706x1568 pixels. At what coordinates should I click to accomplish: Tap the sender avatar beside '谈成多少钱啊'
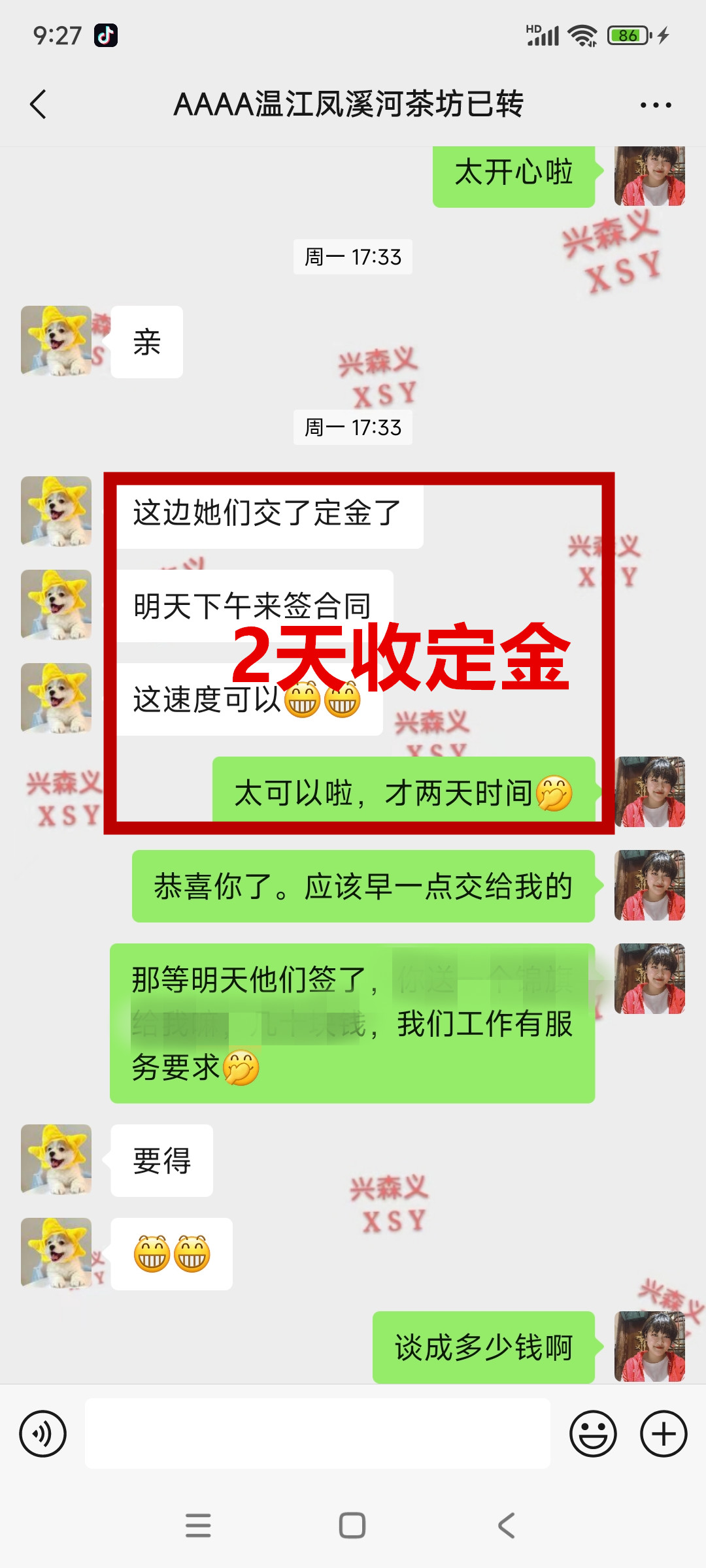click(649, 1347)
